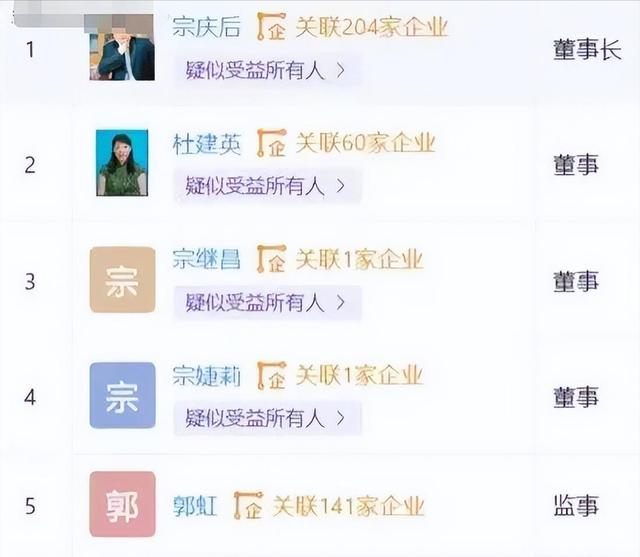Open 宗庆后's profile page
Viewport: 640px width, 557px height.
[x=206, y=27]
